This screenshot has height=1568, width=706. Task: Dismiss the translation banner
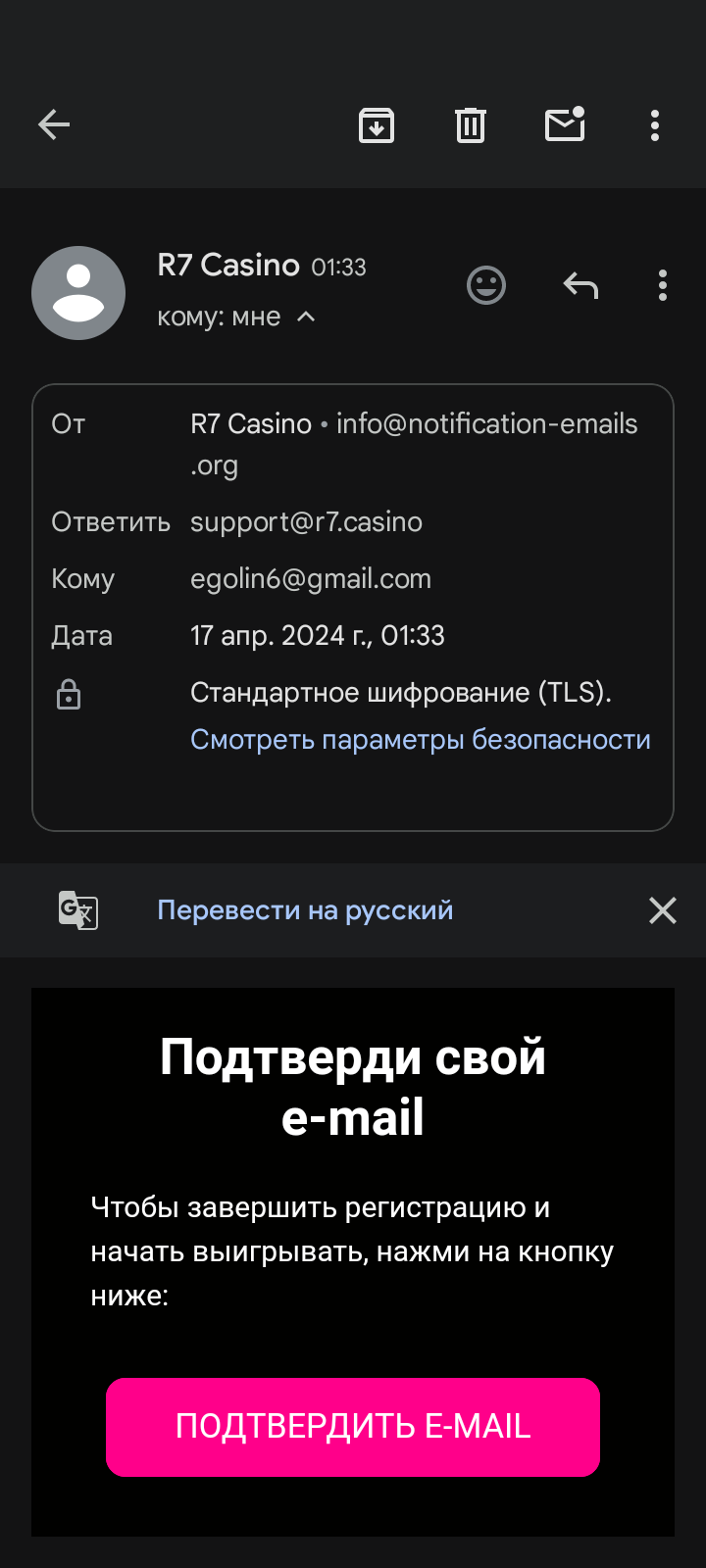[x=663, y=910]
